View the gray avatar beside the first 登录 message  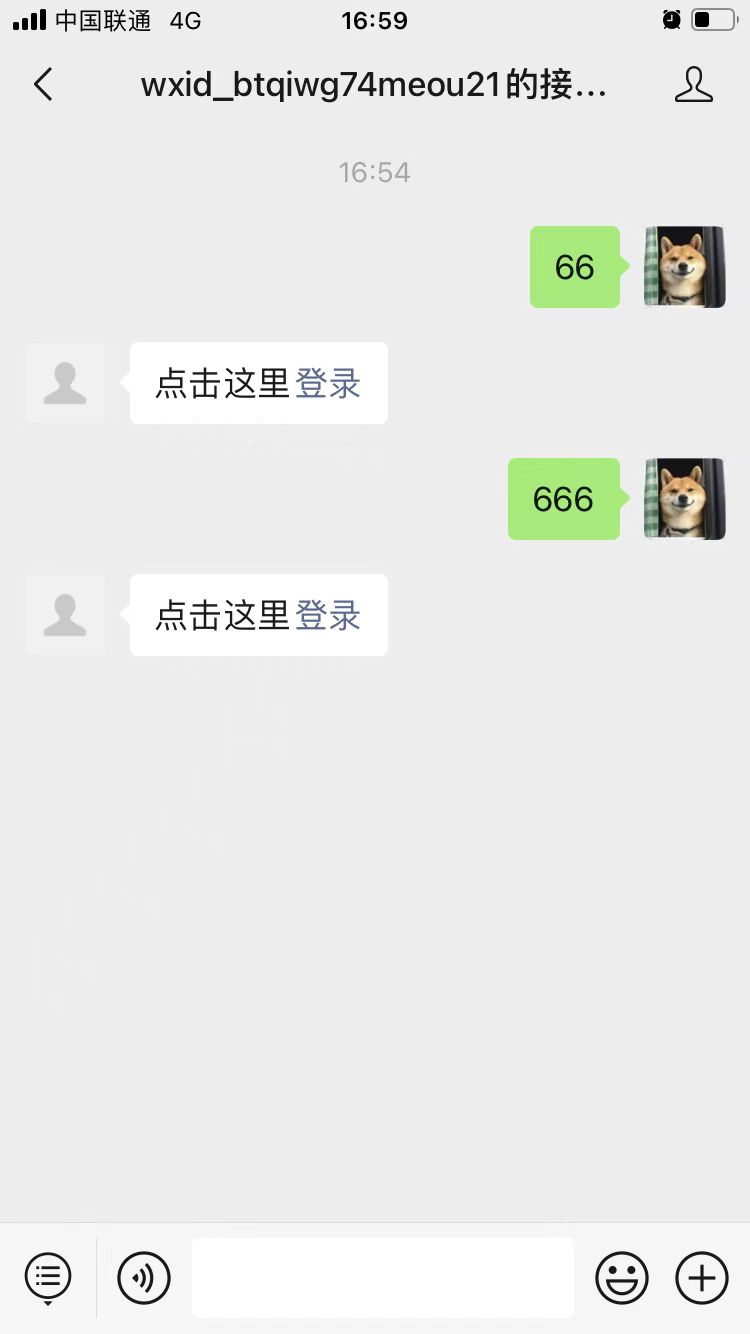click(65, 383)
